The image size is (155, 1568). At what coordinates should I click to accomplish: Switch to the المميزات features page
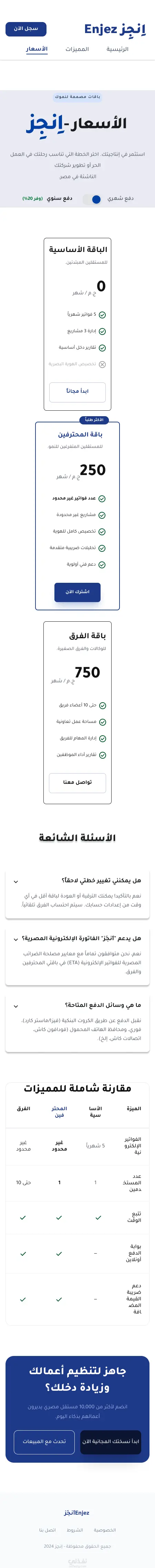click(77, 49)
